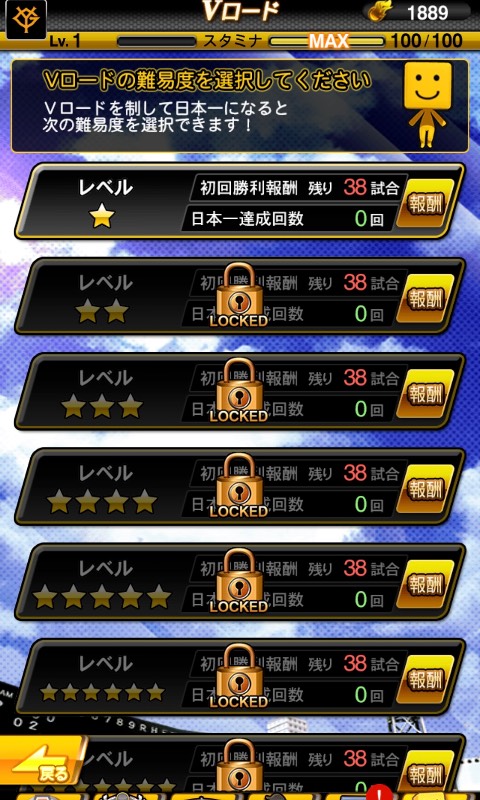Viewport: 480px width, 800px height.
Task: Open 報酬 rewards for three-star level
Action: click(425, 394)
